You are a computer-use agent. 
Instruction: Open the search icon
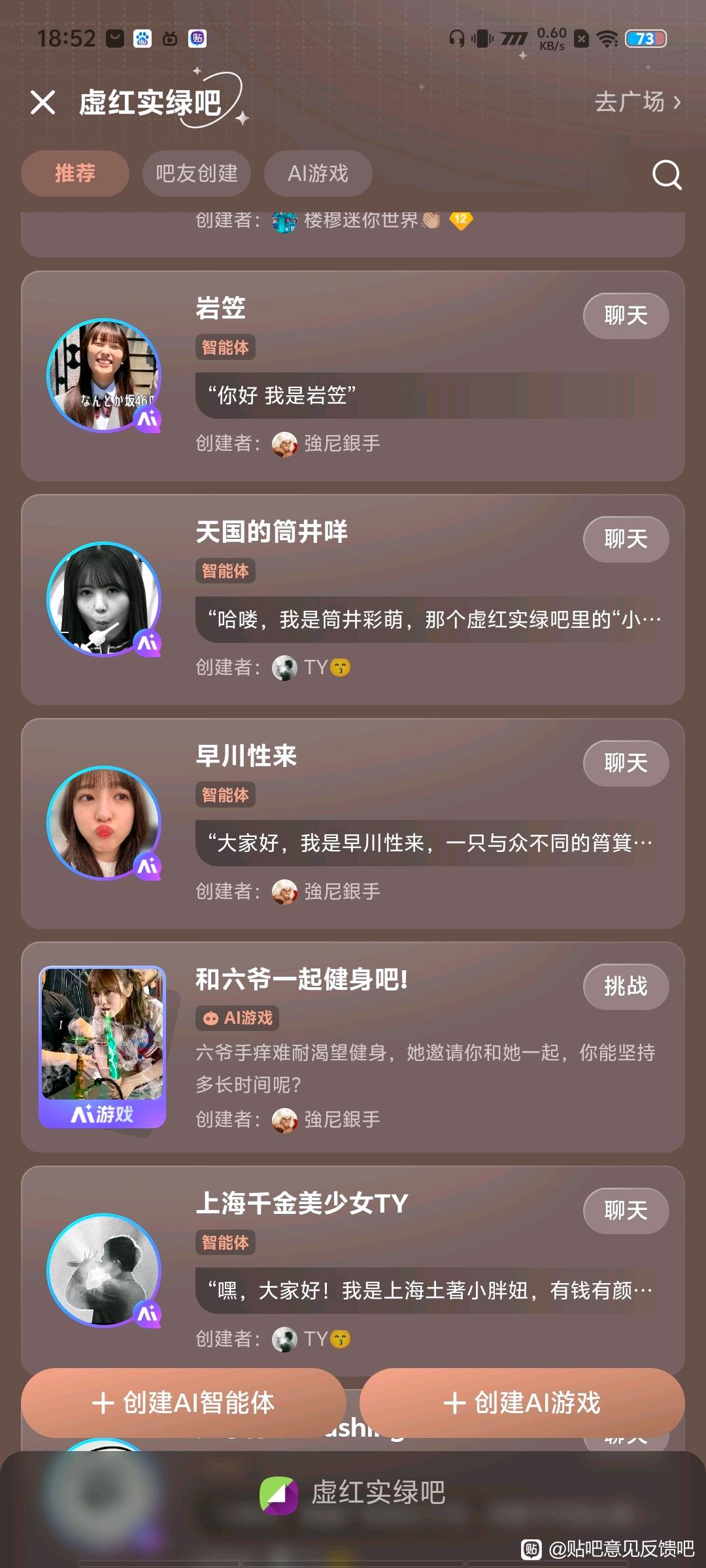[x=667, y=174]
